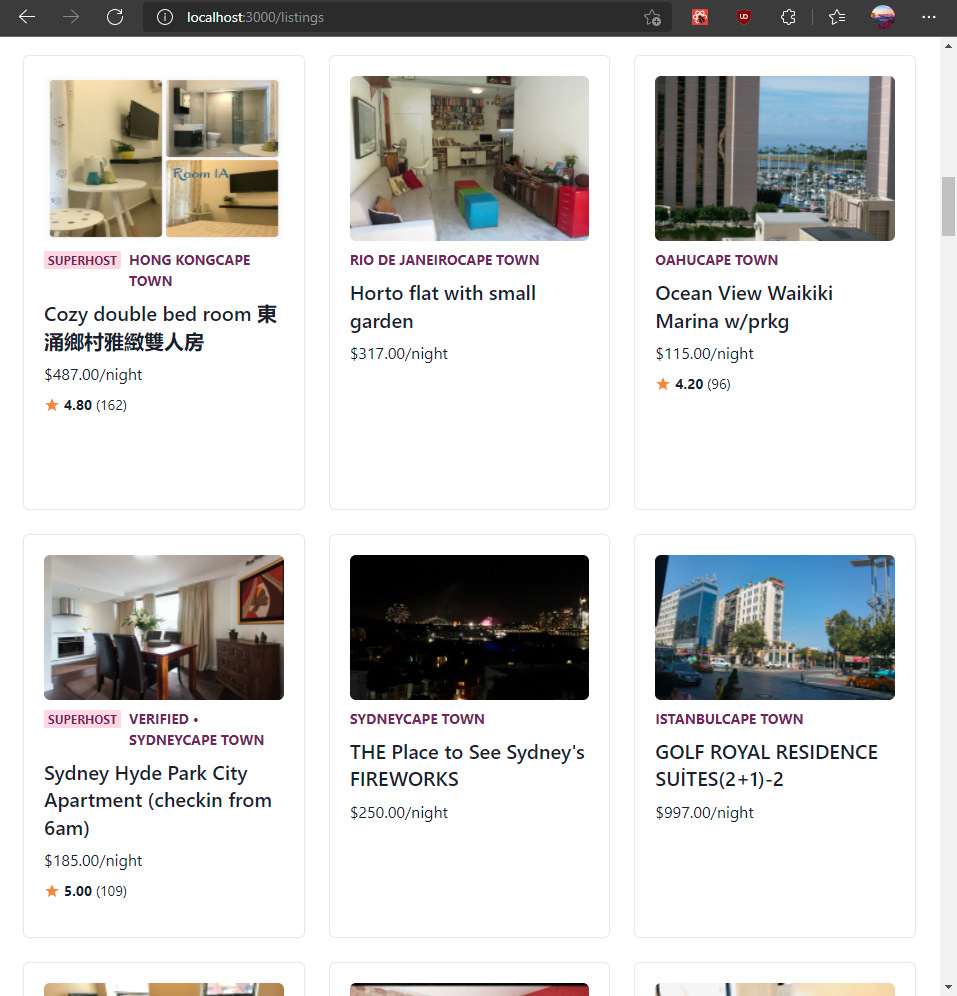Click the Sydney fireworks night photo
The height and width of the screenshot is (996, 957).
(469, 627)
